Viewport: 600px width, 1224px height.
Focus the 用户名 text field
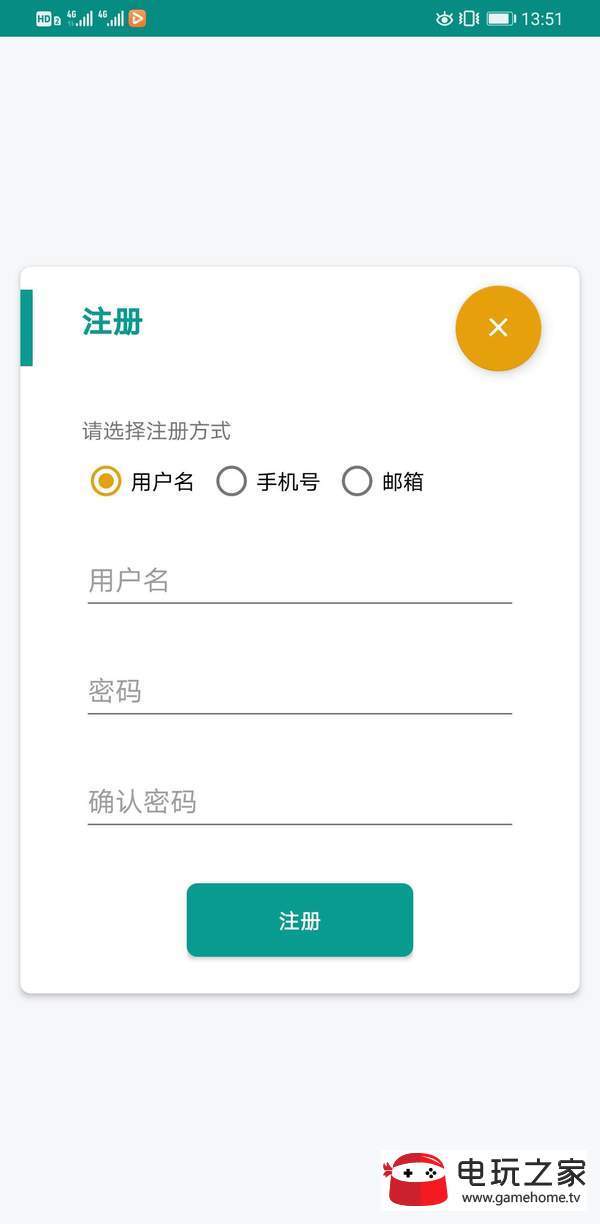pyautogui.click(x=300, y=580)
